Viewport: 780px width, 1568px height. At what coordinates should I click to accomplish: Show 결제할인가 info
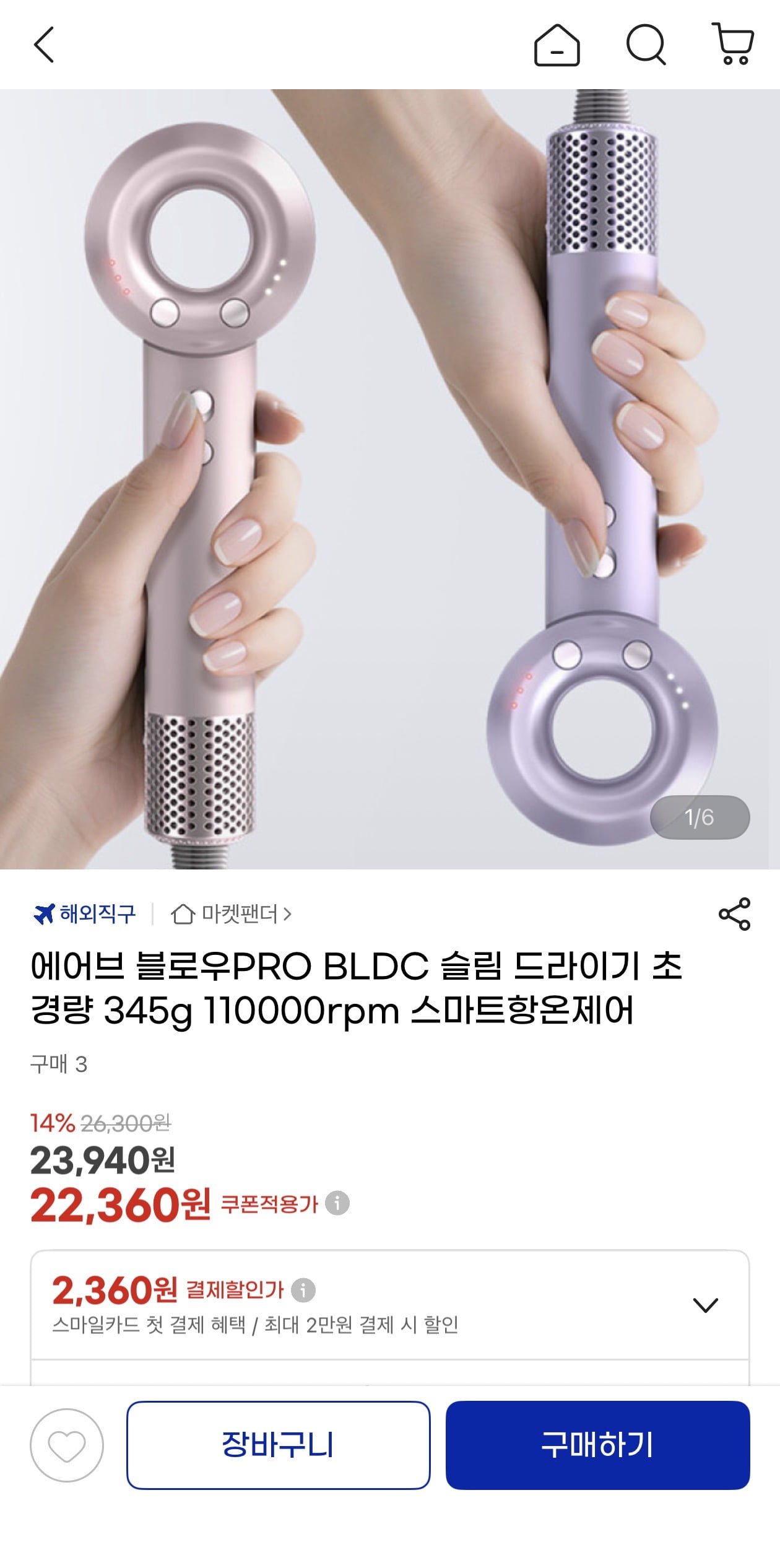tap(303, 1291)
